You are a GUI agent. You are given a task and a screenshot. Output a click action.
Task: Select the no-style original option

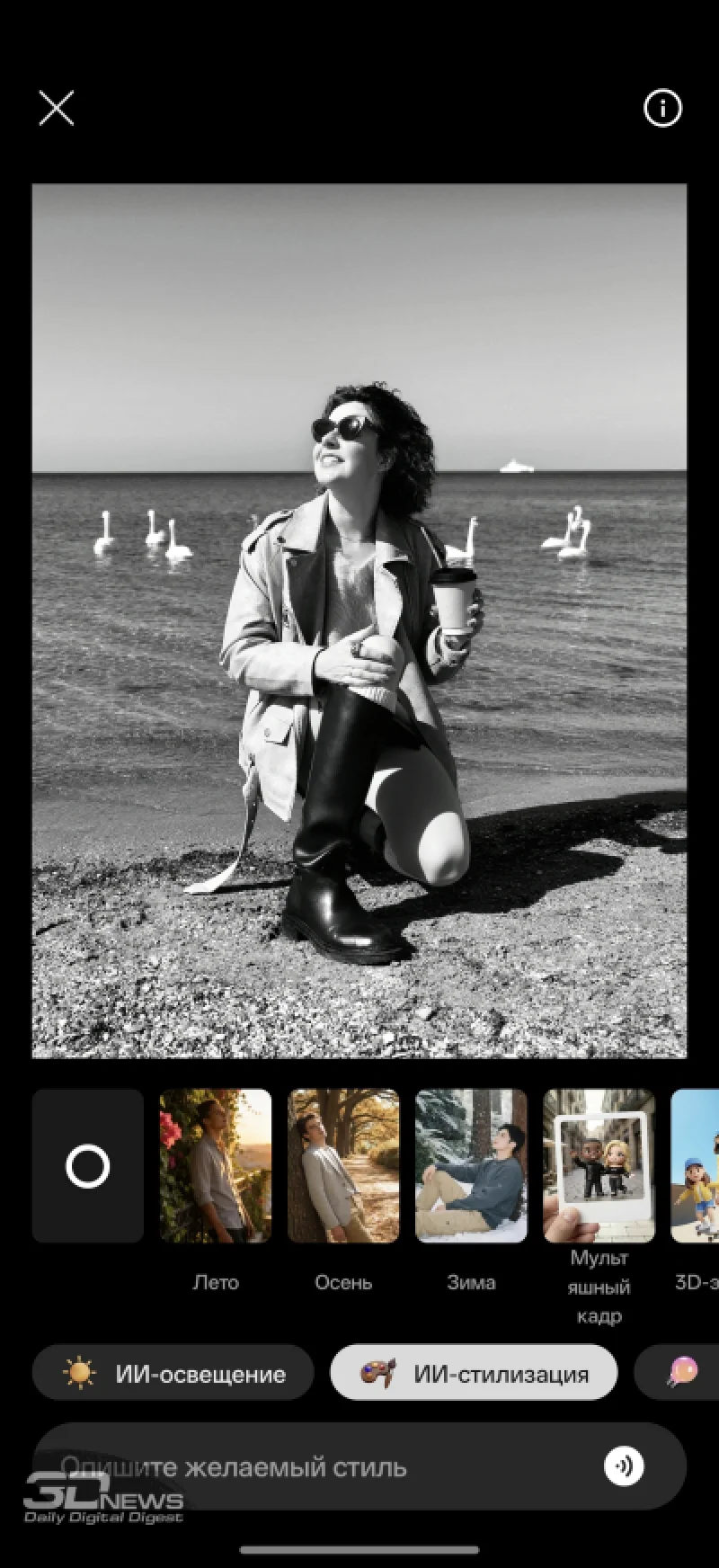pos(88,1166)
